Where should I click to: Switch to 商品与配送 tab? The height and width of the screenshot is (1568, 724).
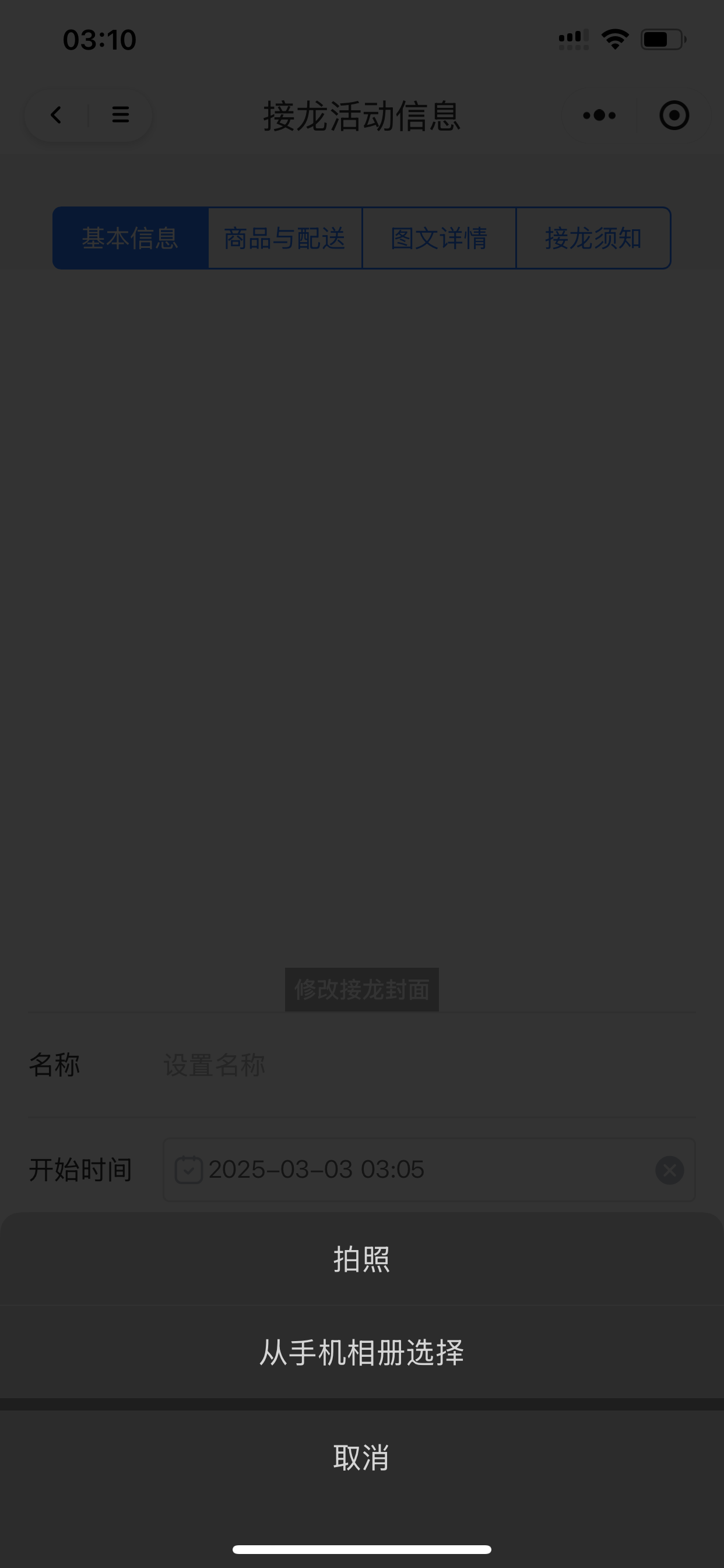pyautogui.click(x=284, y=238)
